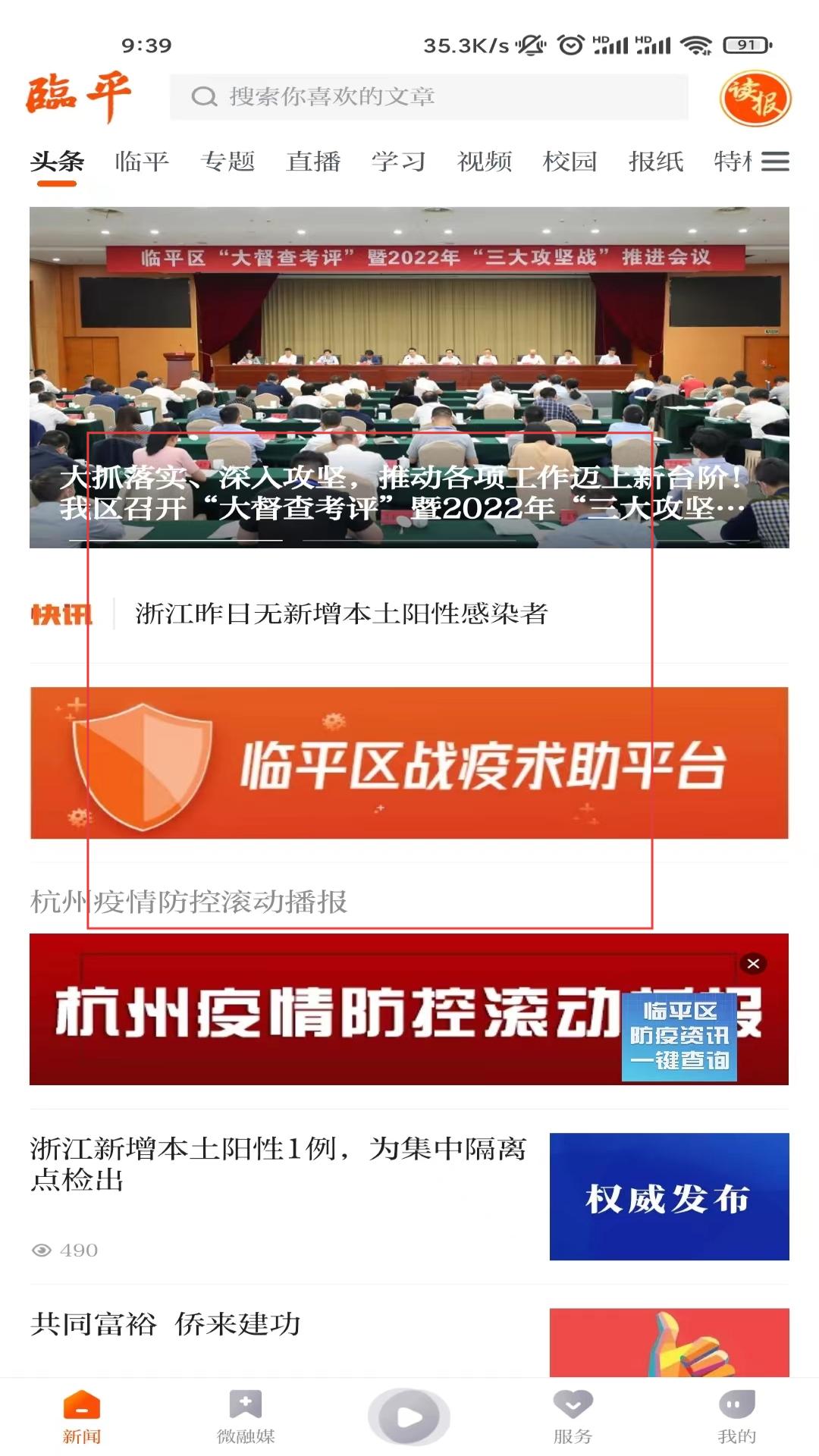The image size is (819, 1456).
Task: Switch to the 直播 tab
Action: pyautogui.click(x=313, y=162)
